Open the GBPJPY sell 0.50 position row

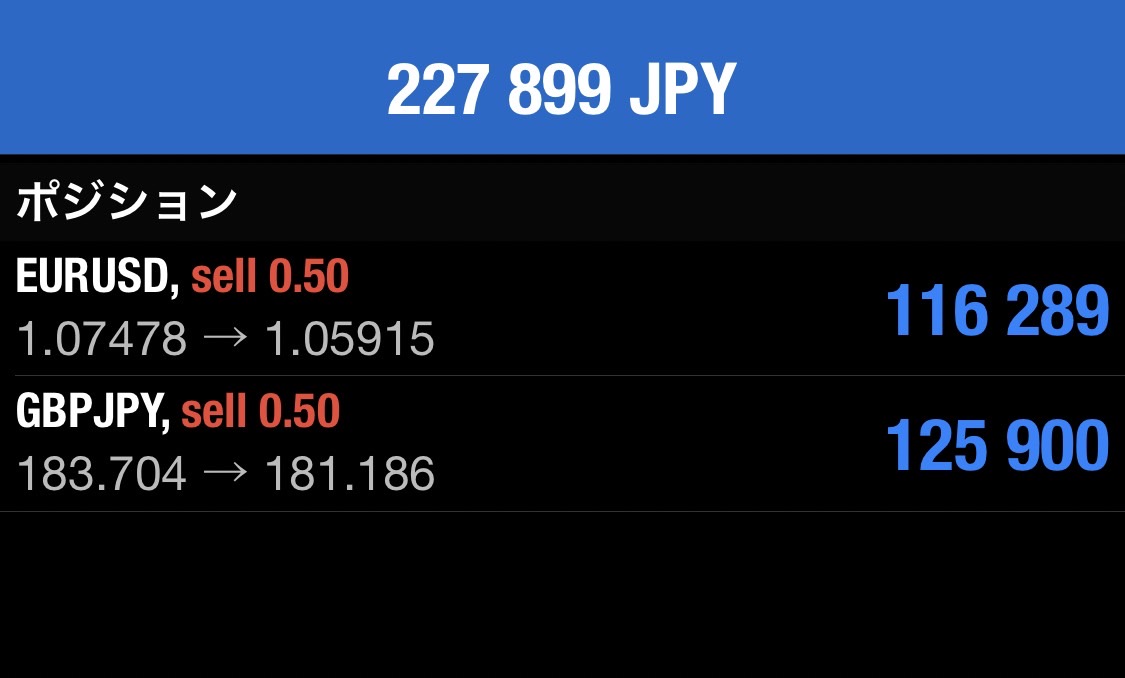tap(562, 444)
